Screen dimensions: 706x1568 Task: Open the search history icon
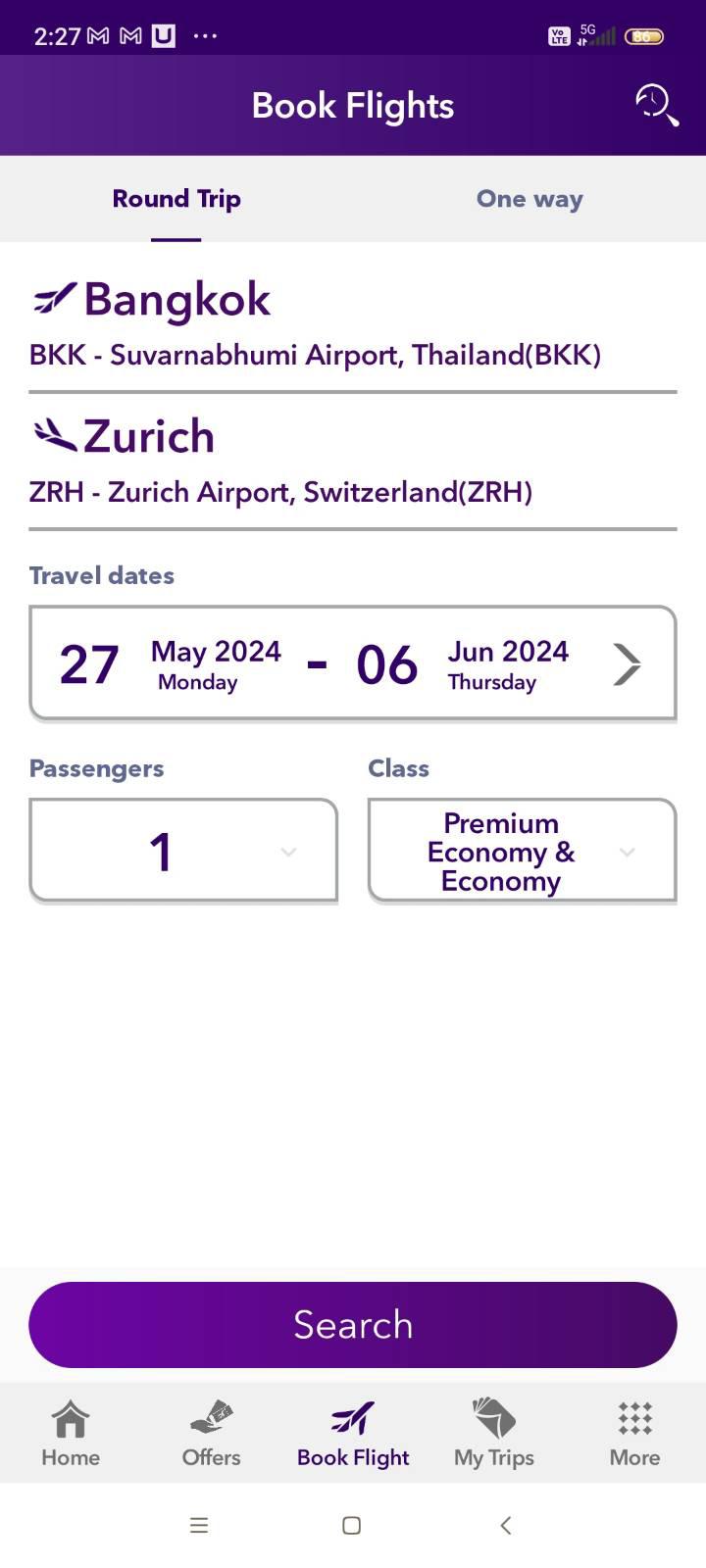point(656,105)
